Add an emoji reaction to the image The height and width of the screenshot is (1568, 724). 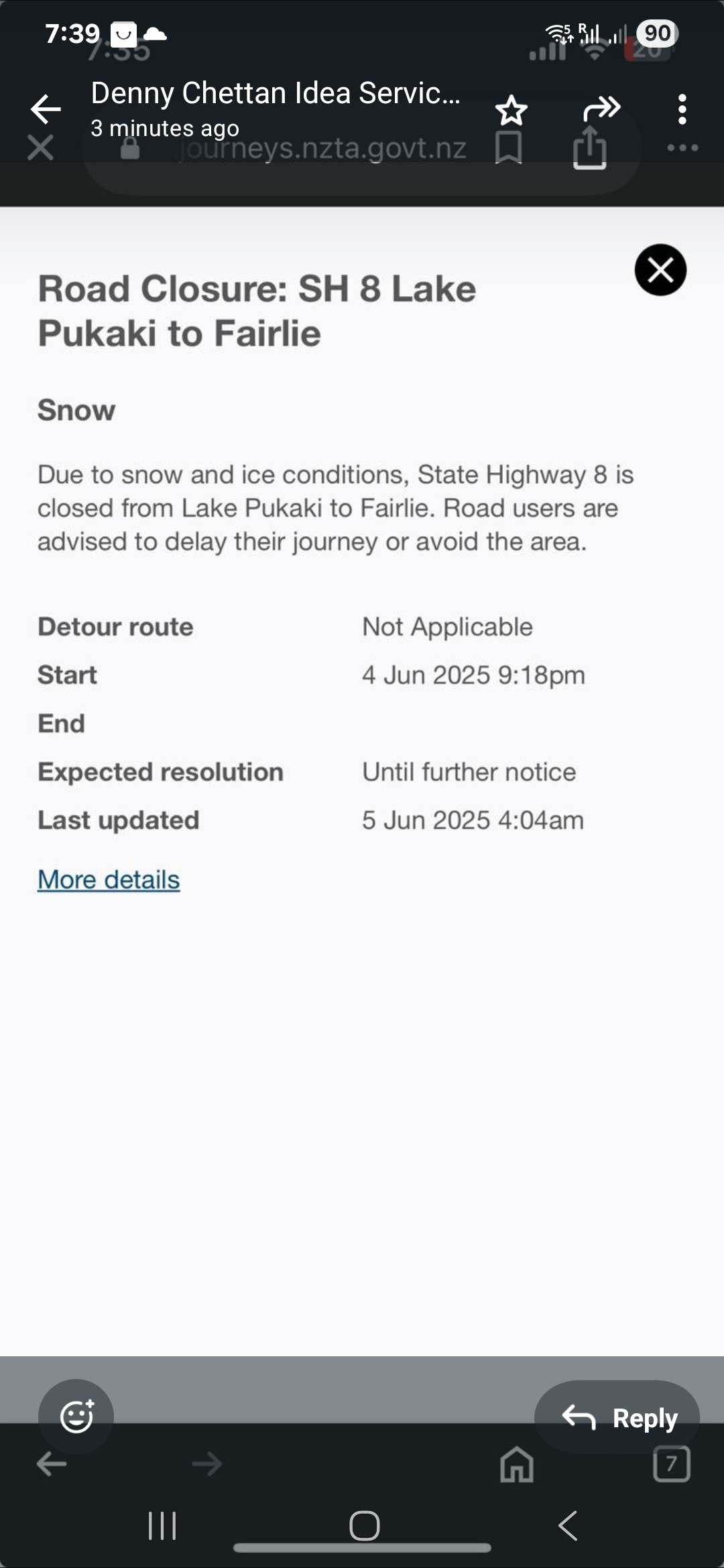tap(76, 1416)
